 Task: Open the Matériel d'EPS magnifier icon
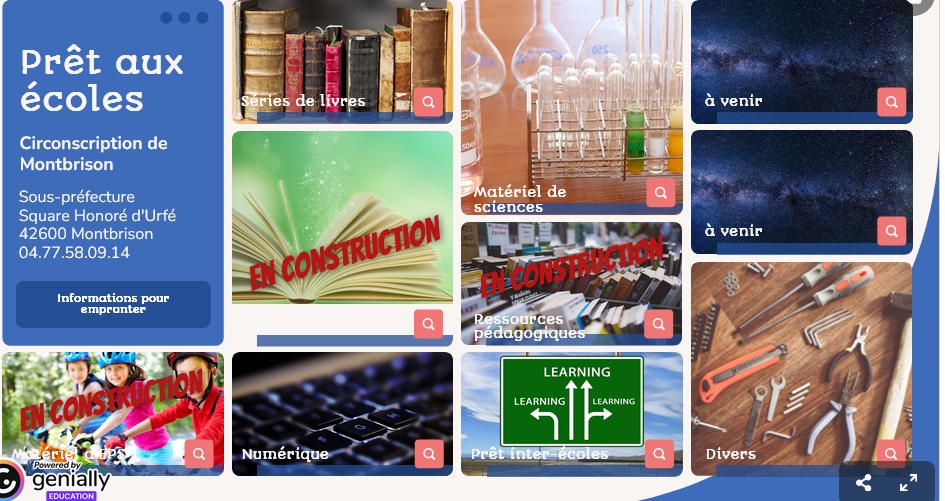(199, 453)
